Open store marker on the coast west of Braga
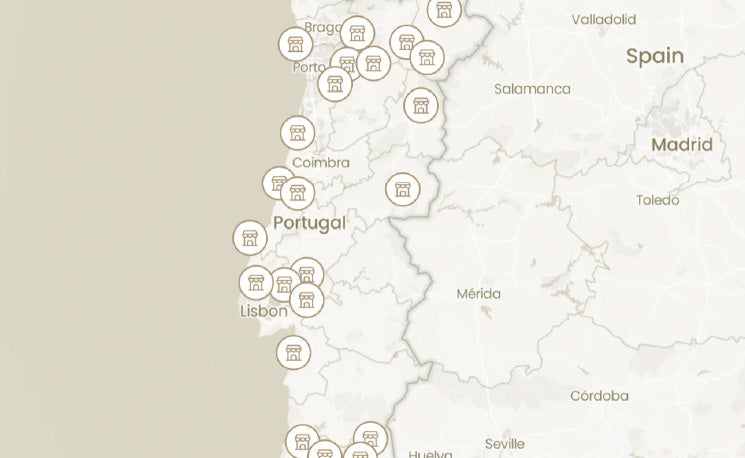Viewport: 745px width, 458px height. [295, 44]
